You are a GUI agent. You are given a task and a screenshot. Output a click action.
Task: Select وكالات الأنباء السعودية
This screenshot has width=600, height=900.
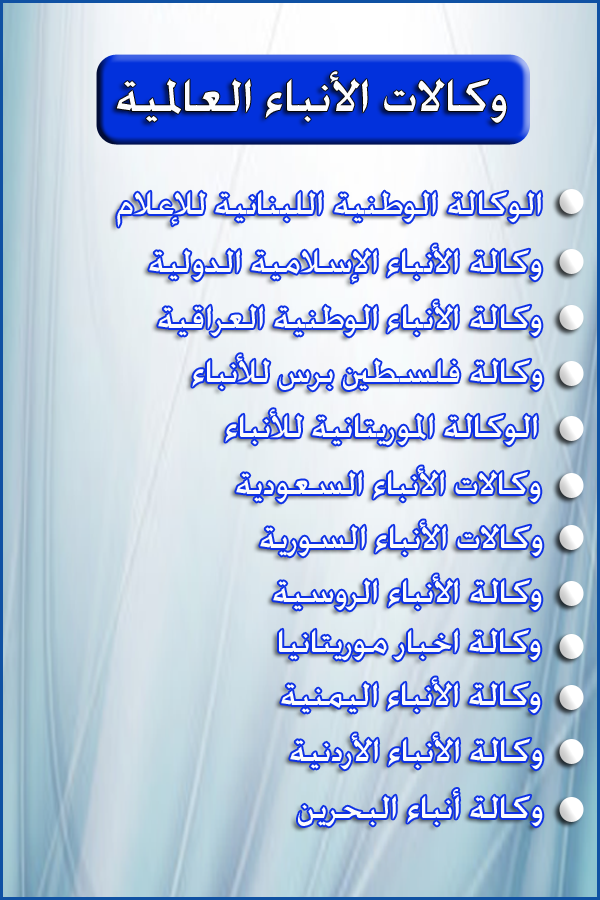pos(390,487)
